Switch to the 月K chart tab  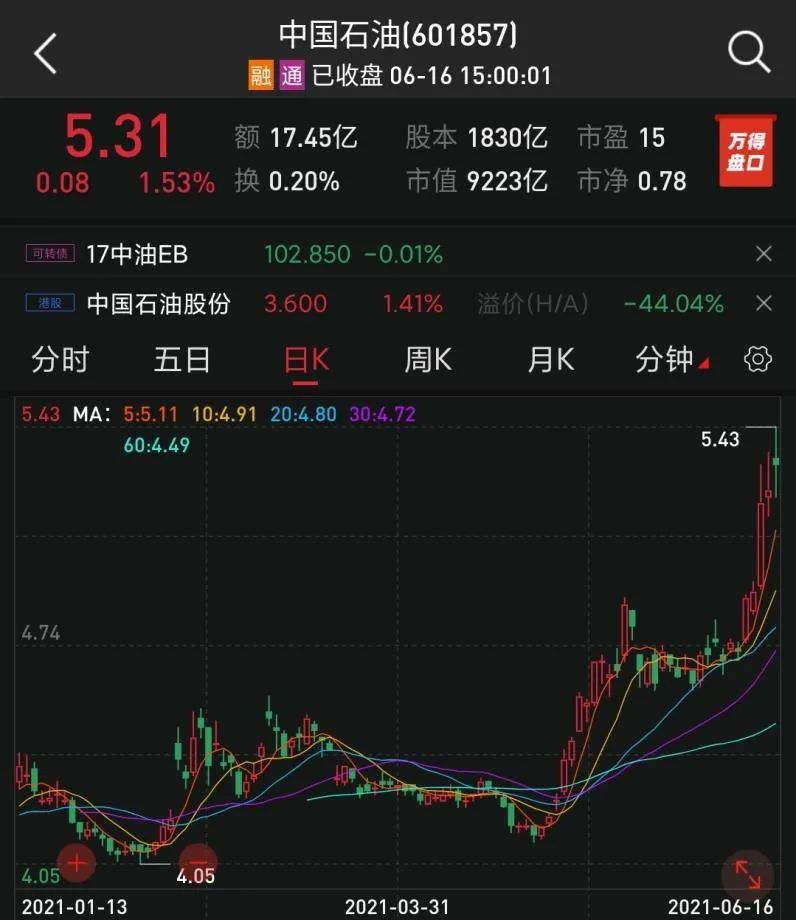point(550,360)
